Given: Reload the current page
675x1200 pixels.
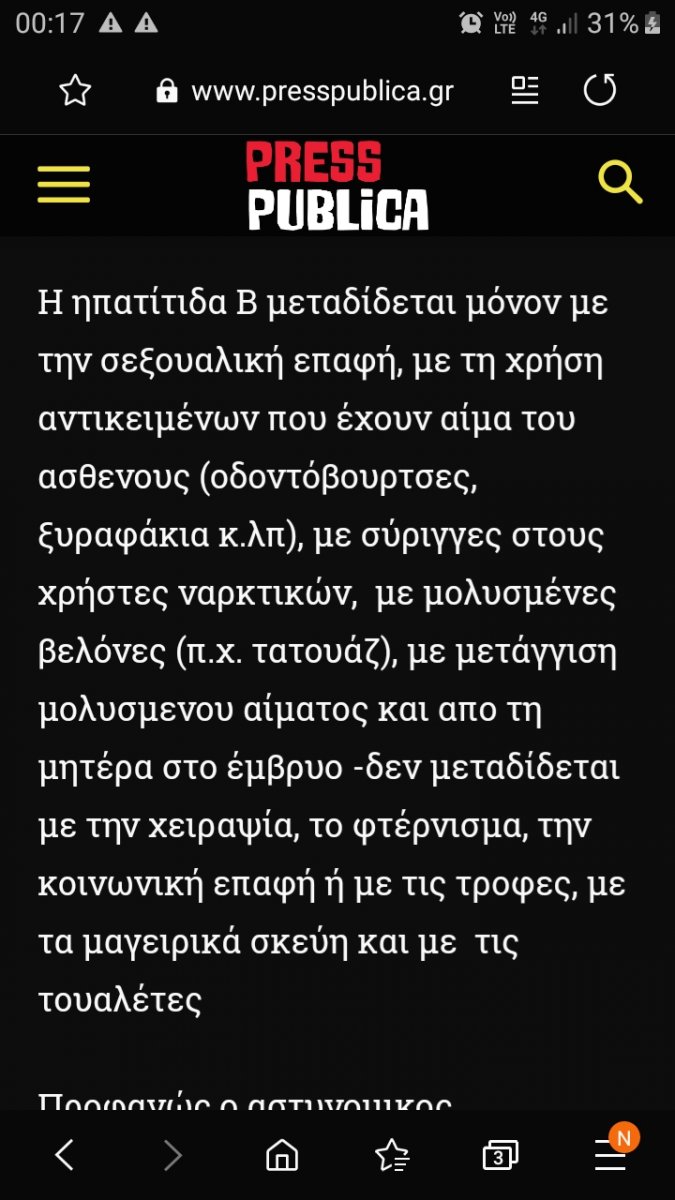Looking at the screenshot, I should 600,91.
